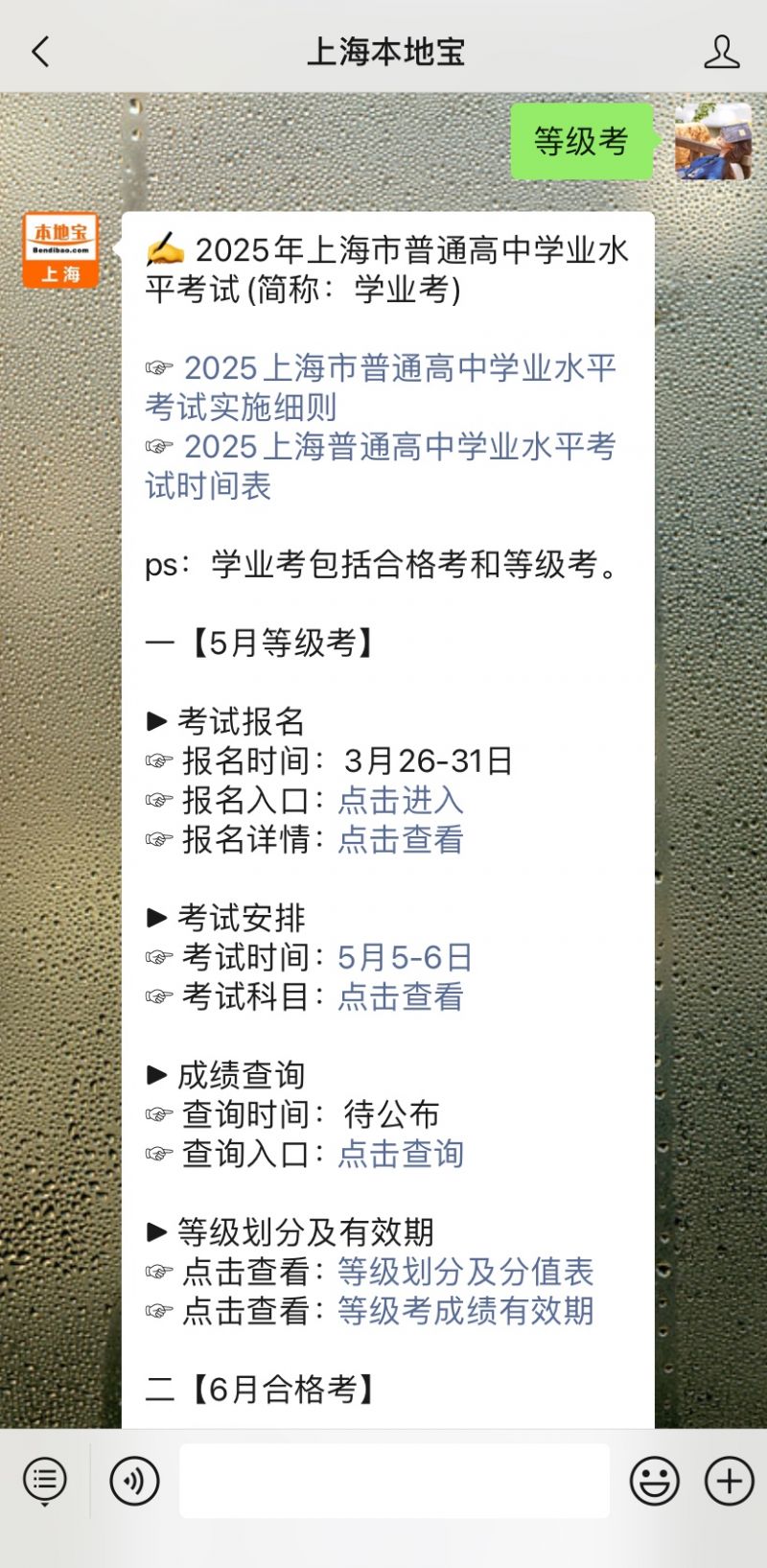Tap 点击进入 for 报名入口

[401, 801]
